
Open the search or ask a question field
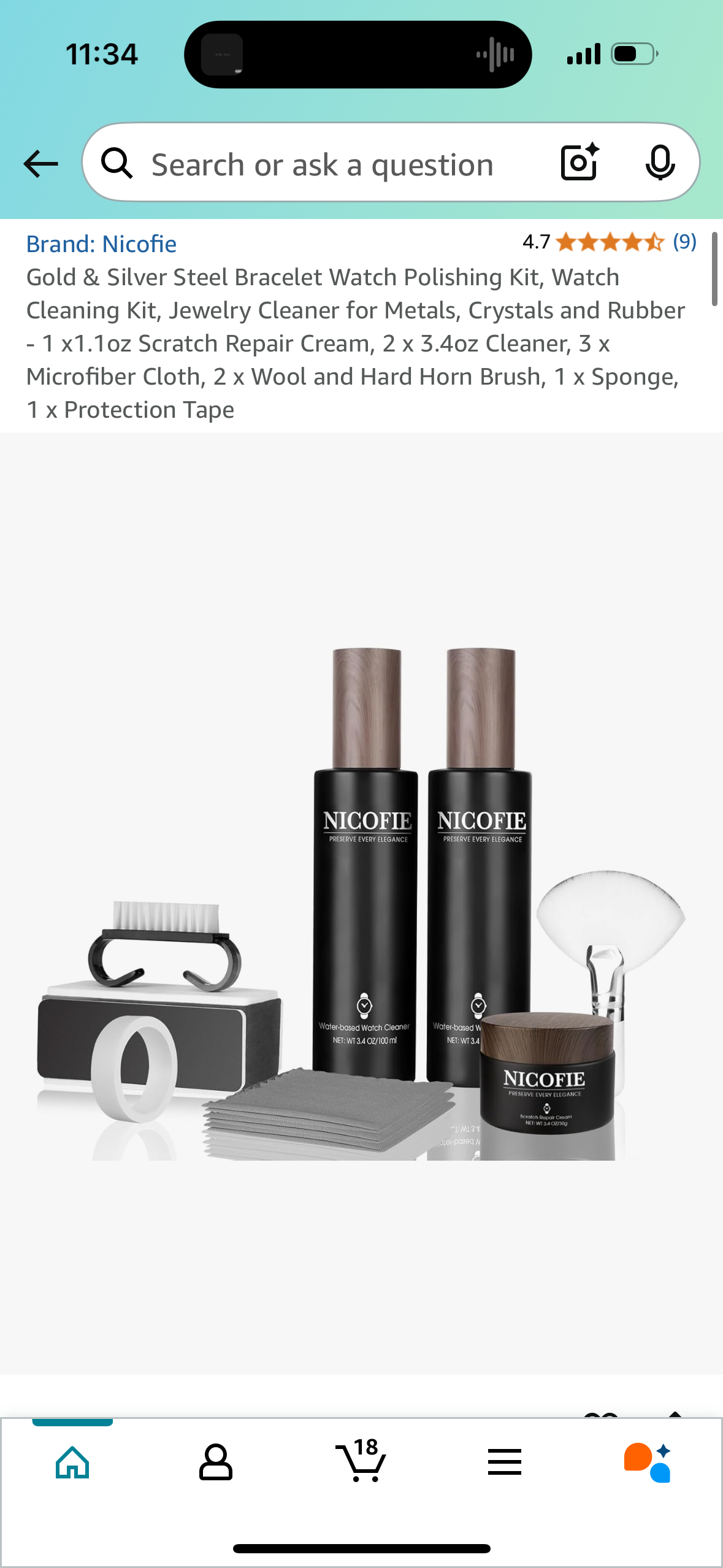point(322,165)
